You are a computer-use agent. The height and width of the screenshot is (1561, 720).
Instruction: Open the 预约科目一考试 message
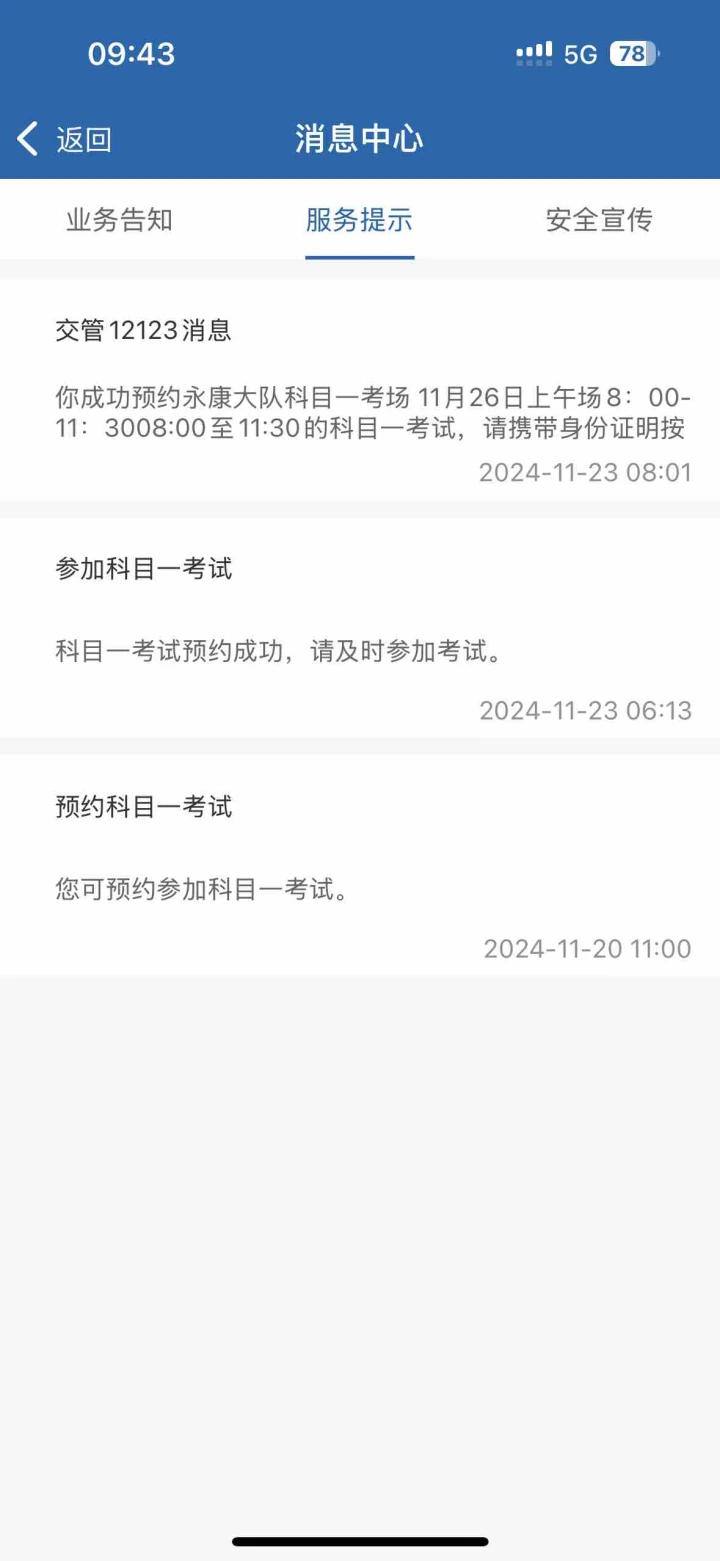point(360,866)
